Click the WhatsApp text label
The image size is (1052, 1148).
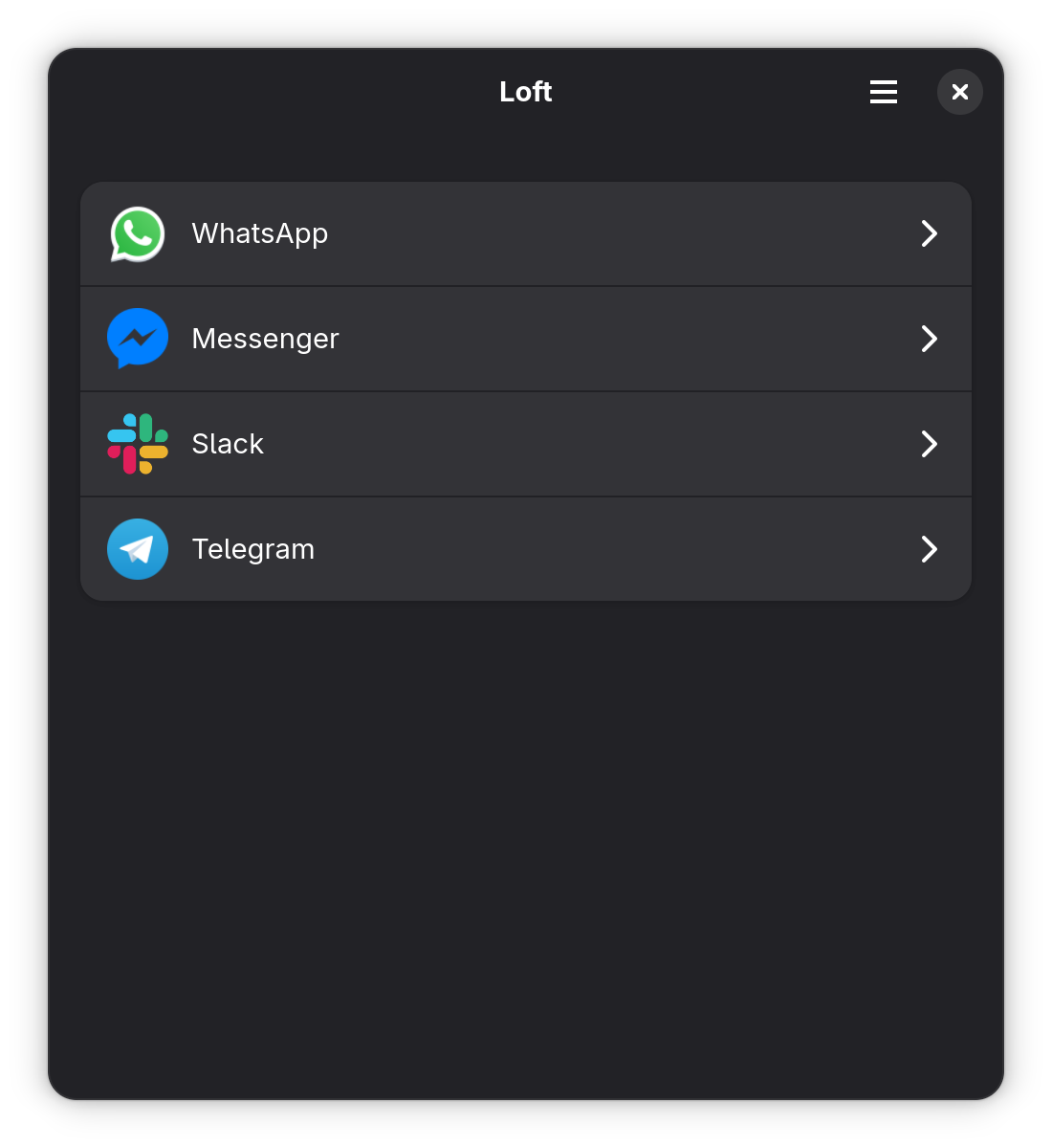coord(259,233)
